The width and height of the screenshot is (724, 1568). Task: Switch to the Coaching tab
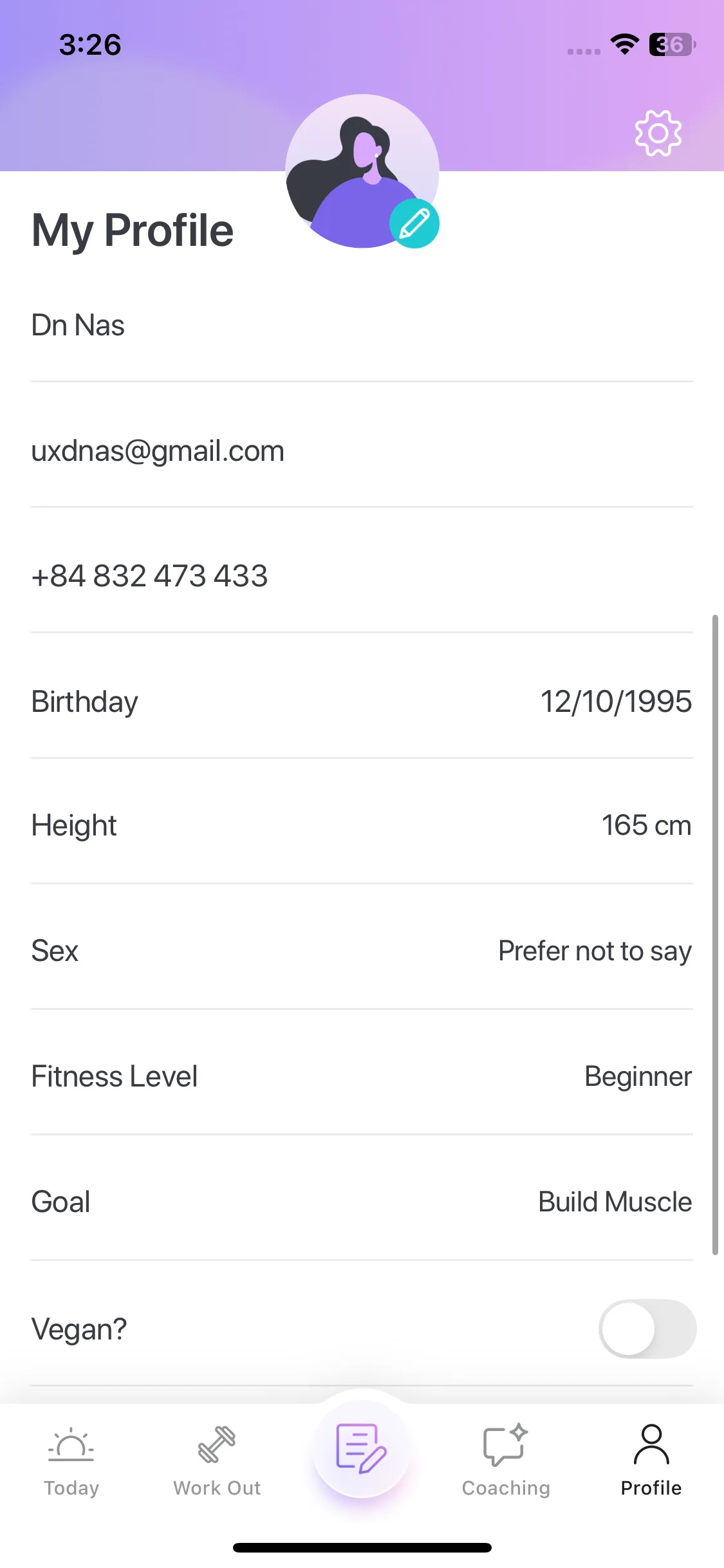tap(506, 1460)
